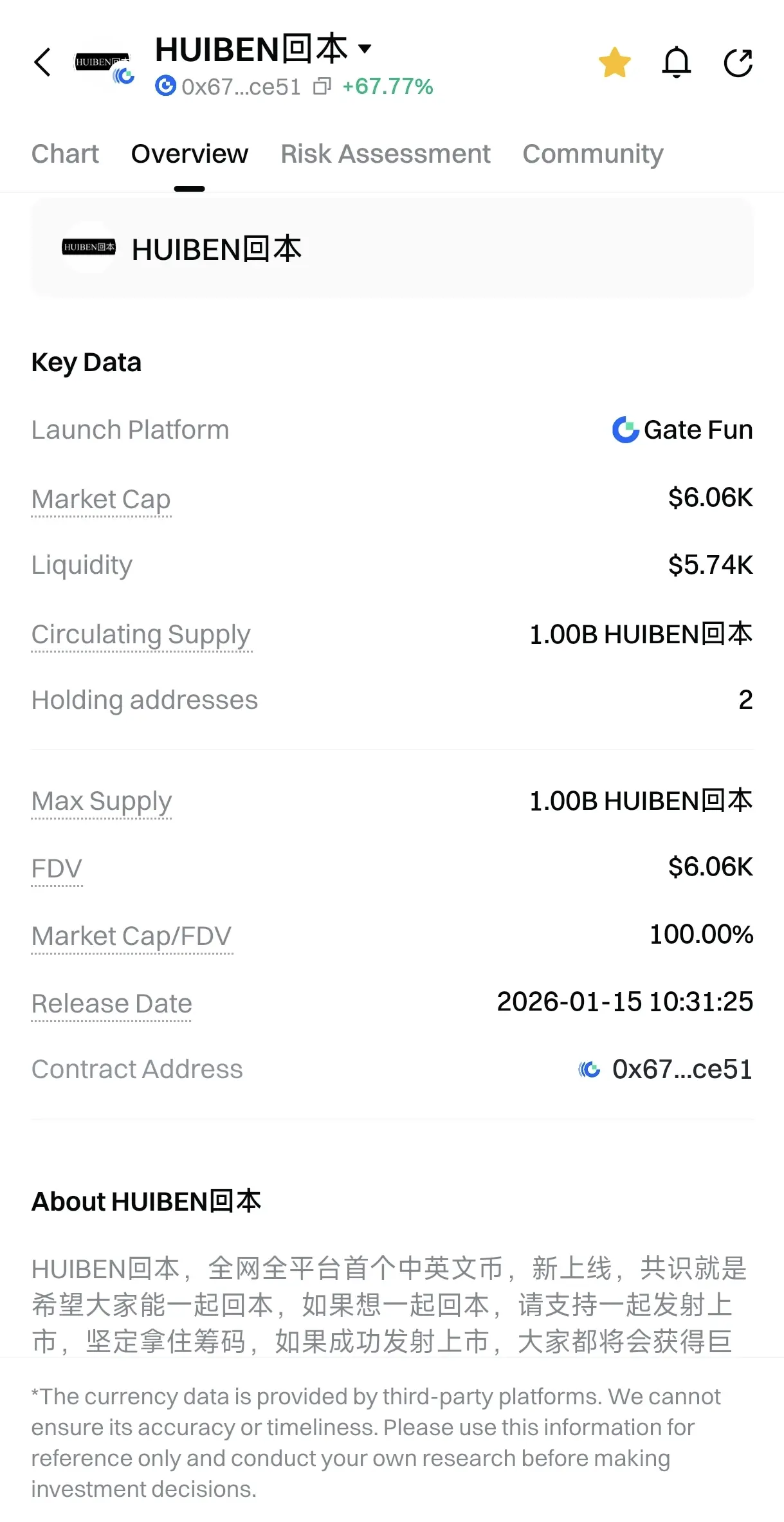
Task: Show the Release Date explanation
Action: click(x=112, y=1004)
